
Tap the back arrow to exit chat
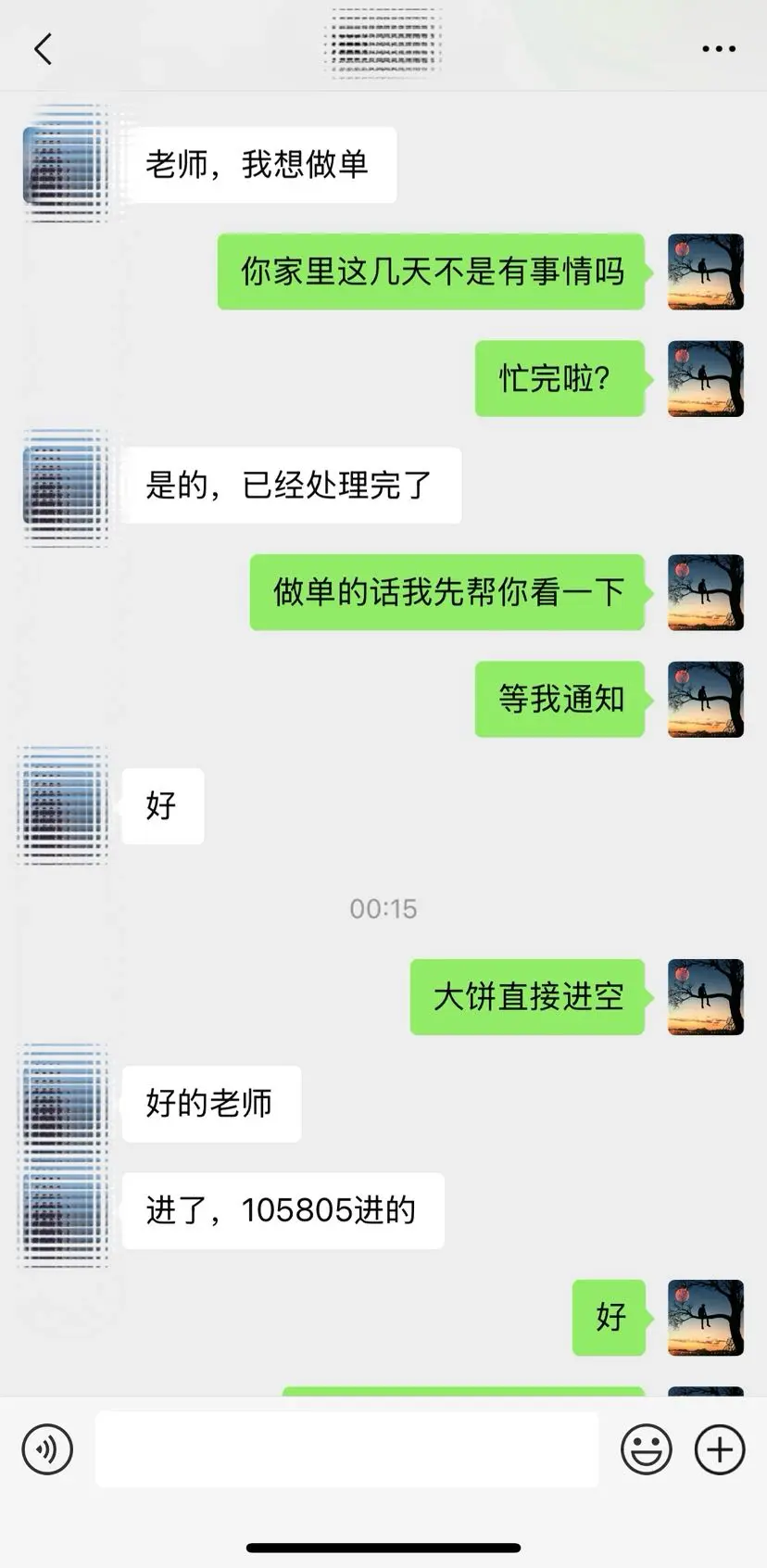[41, 48]
